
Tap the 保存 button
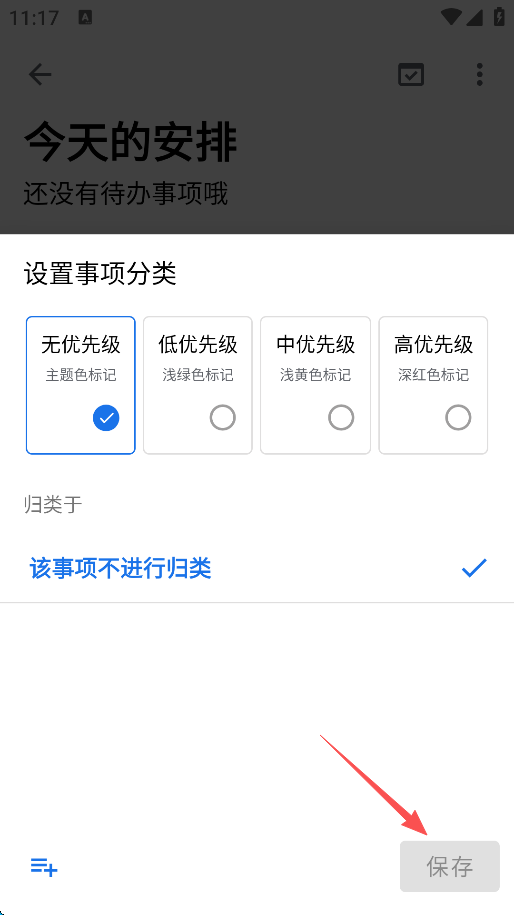[450, 867]
